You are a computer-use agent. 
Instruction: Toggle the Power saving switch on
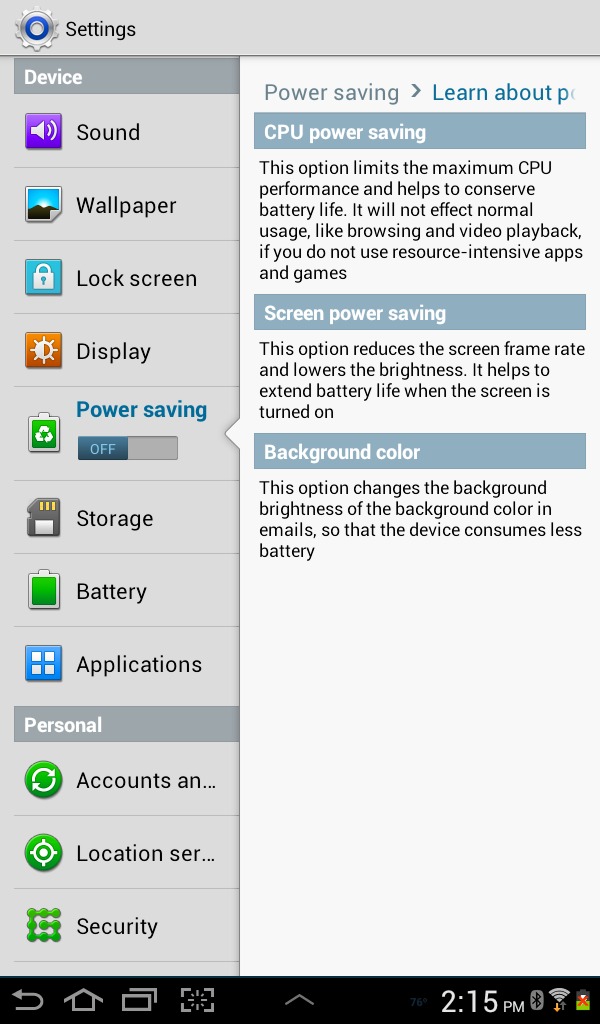click(127, 448)
